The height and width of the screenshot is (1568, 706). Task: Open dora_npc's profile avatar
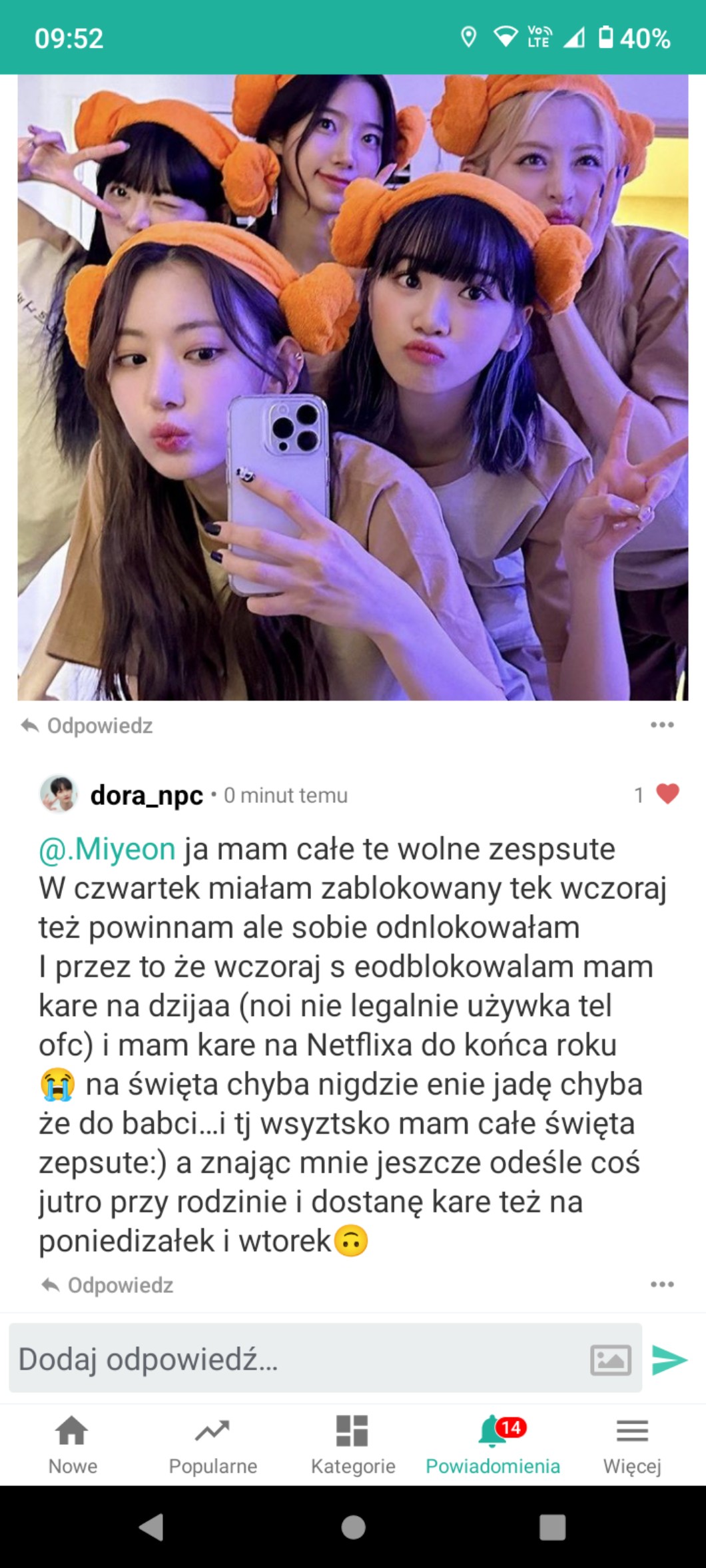coord(59,794)
